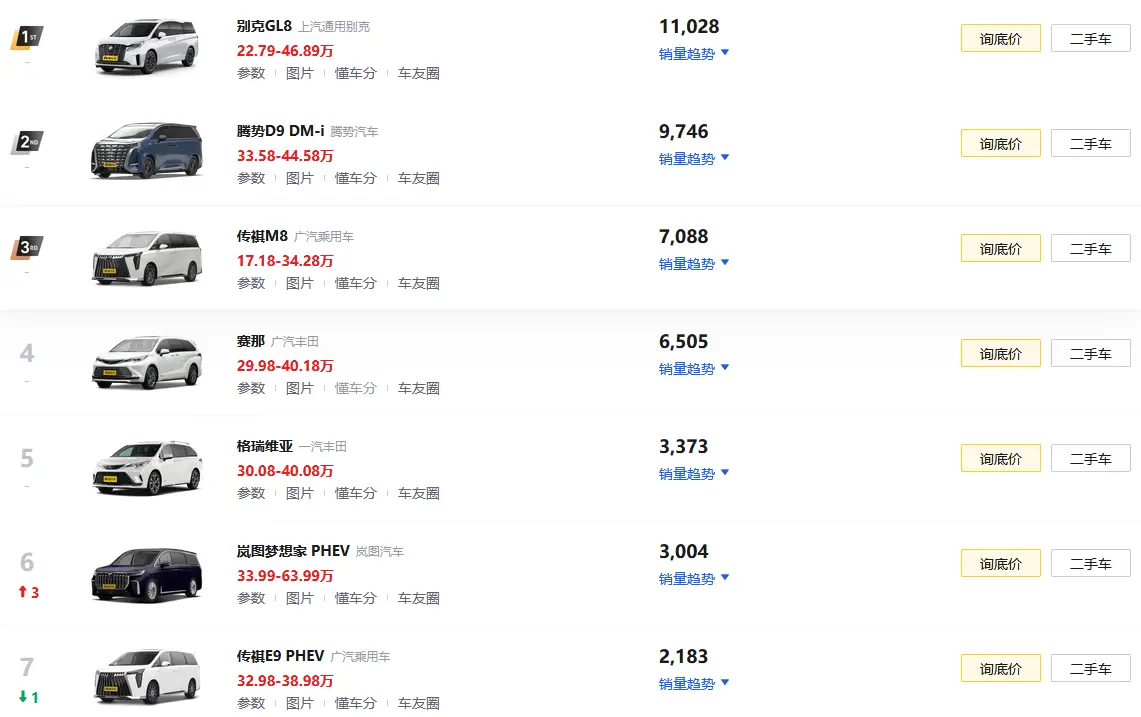The width and height of the screenshot is (1141, 717).
Task: Open the 别克GL8 car image
Action: coord(147,46)
